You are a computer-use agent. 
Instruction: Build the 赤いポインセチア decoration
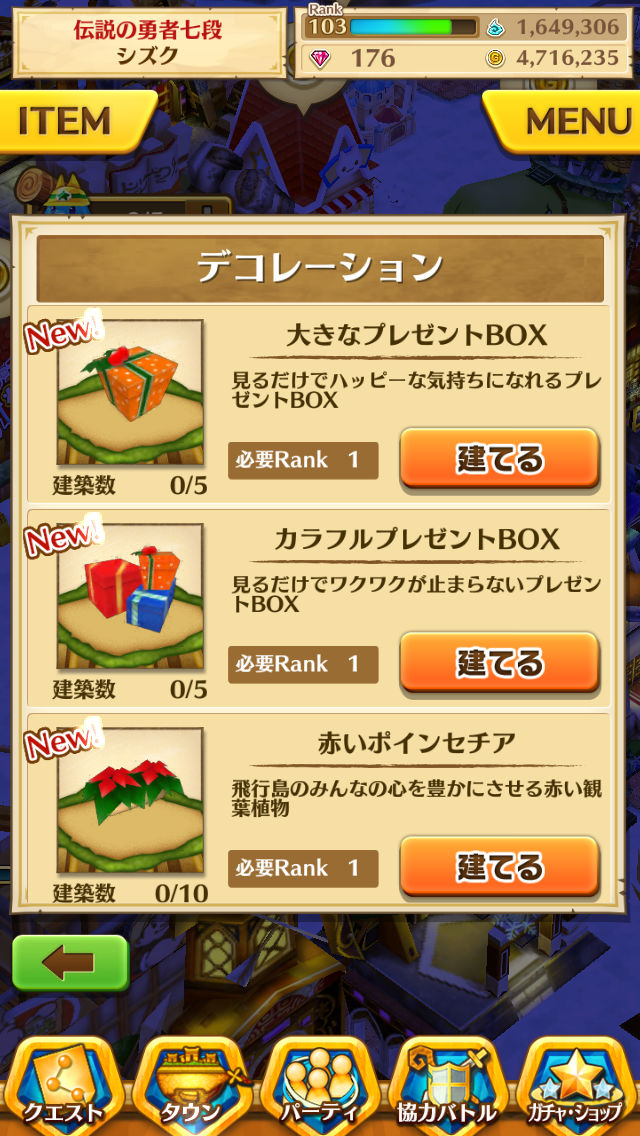pyautogui.click(x=499, y=867)
